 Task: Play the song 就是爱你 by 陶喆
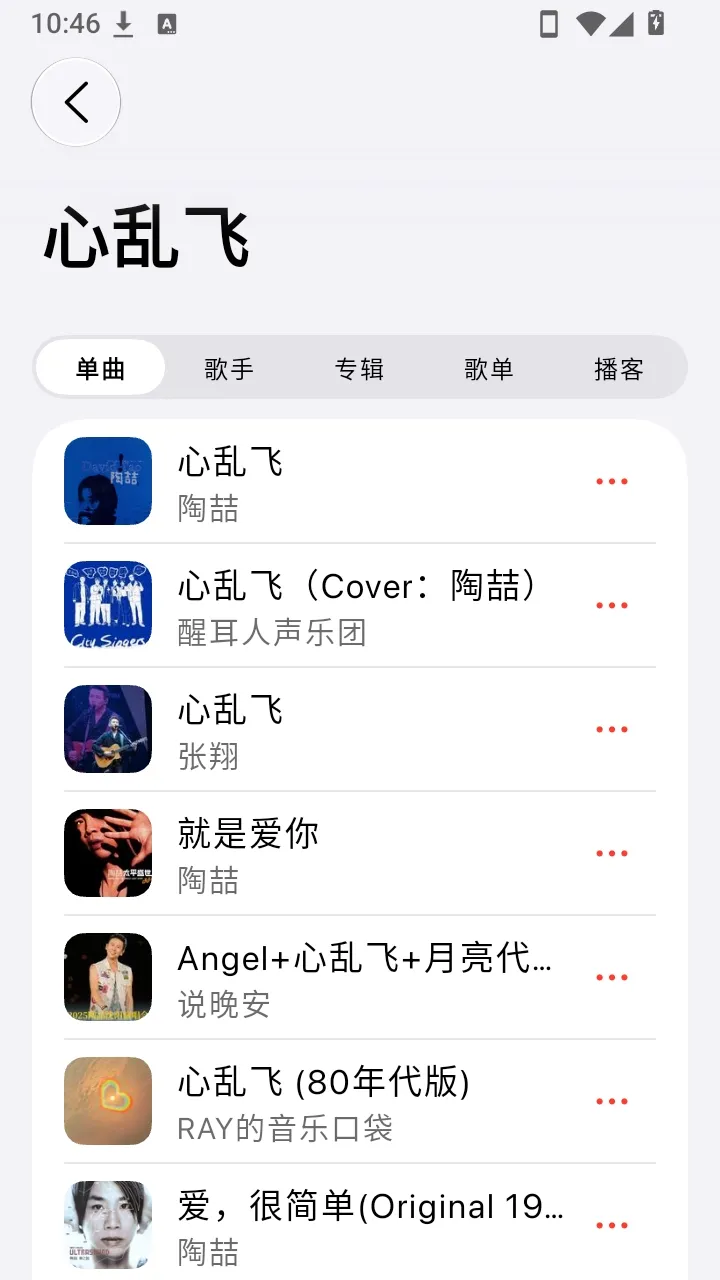point(360,853)
